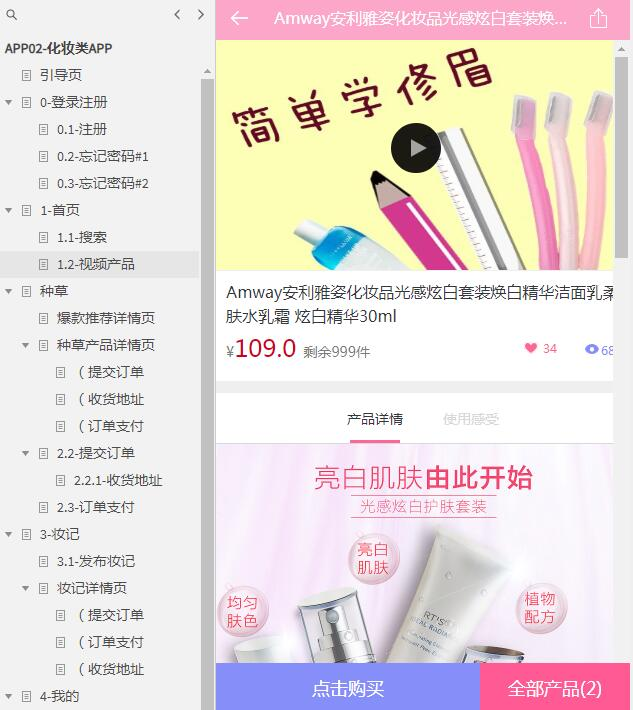Image resolution: width=633 pixels, height=710 pixels.
Task: Open the 引导页 page in sidebar
Action: [x=61, y=75]
